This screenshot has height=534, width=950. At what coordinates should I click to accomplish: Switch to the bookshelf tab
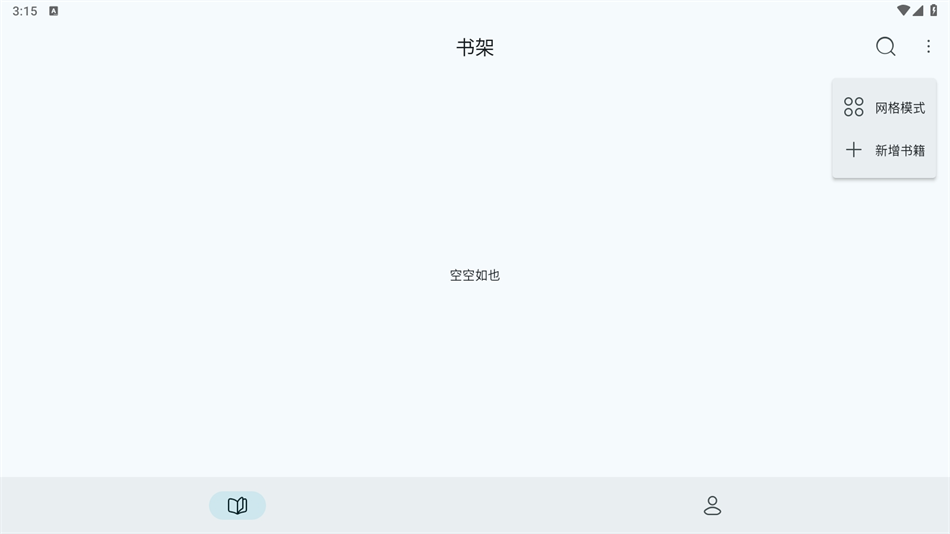[x=237, y=506]
